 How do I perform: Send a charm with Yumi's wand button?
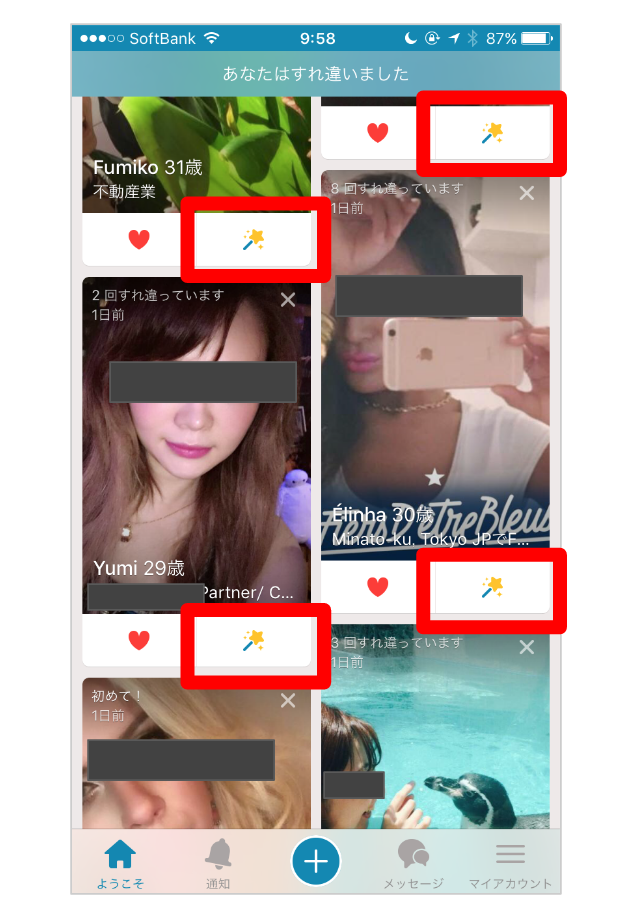pyautogui.click(x=253, y=640)
